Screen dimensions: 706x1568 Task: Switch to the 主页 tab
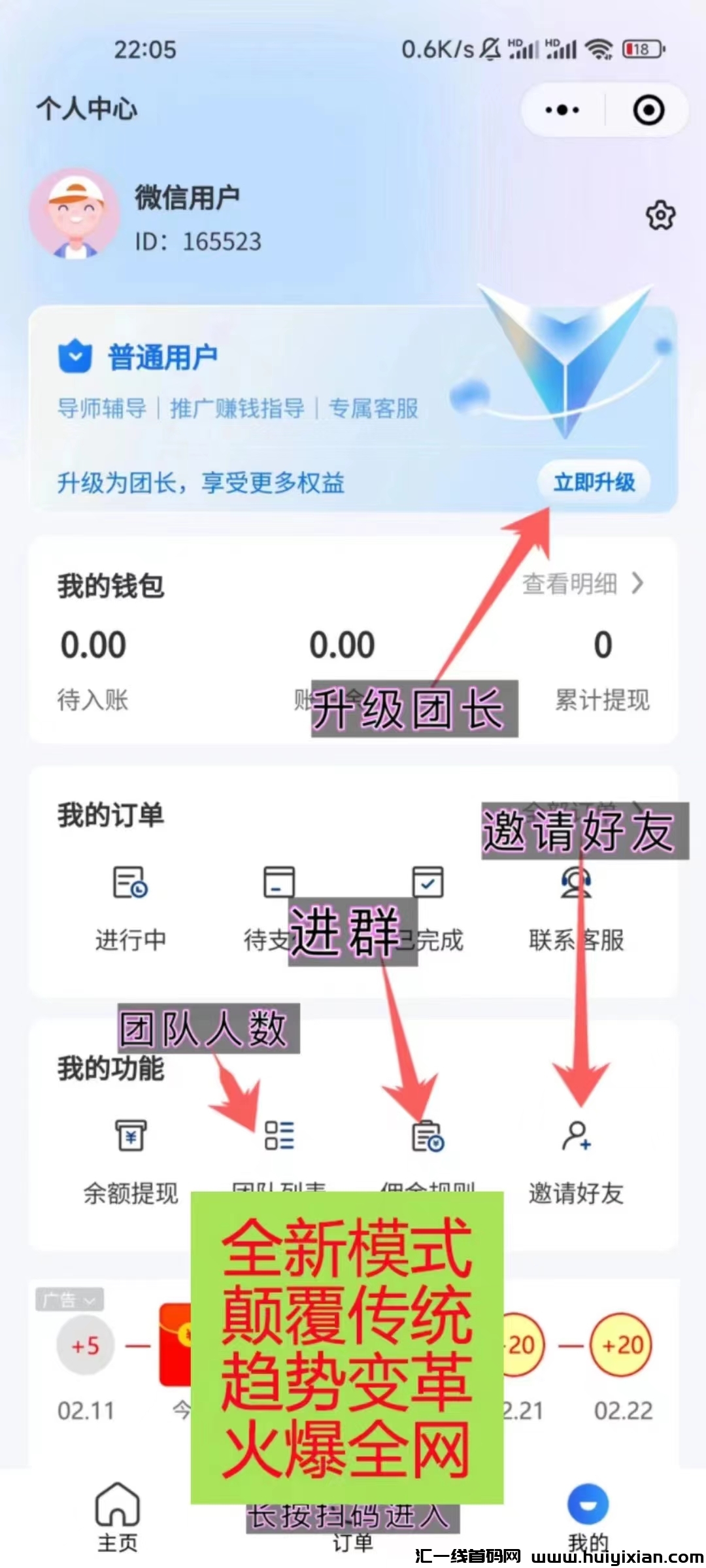pyautogui.click(x=118, y=1516)
